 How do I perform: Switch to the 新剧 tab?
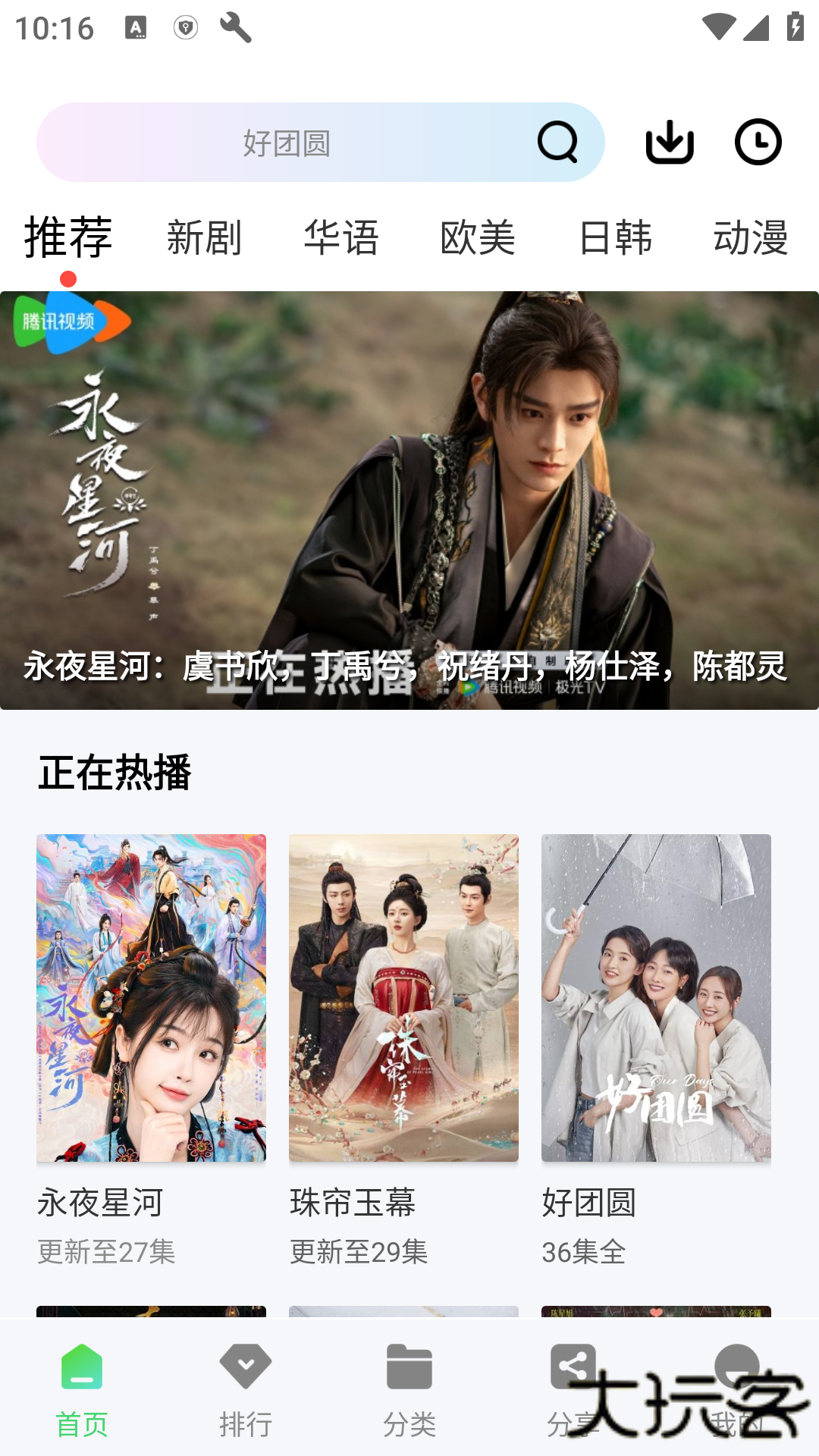point(203,237)
